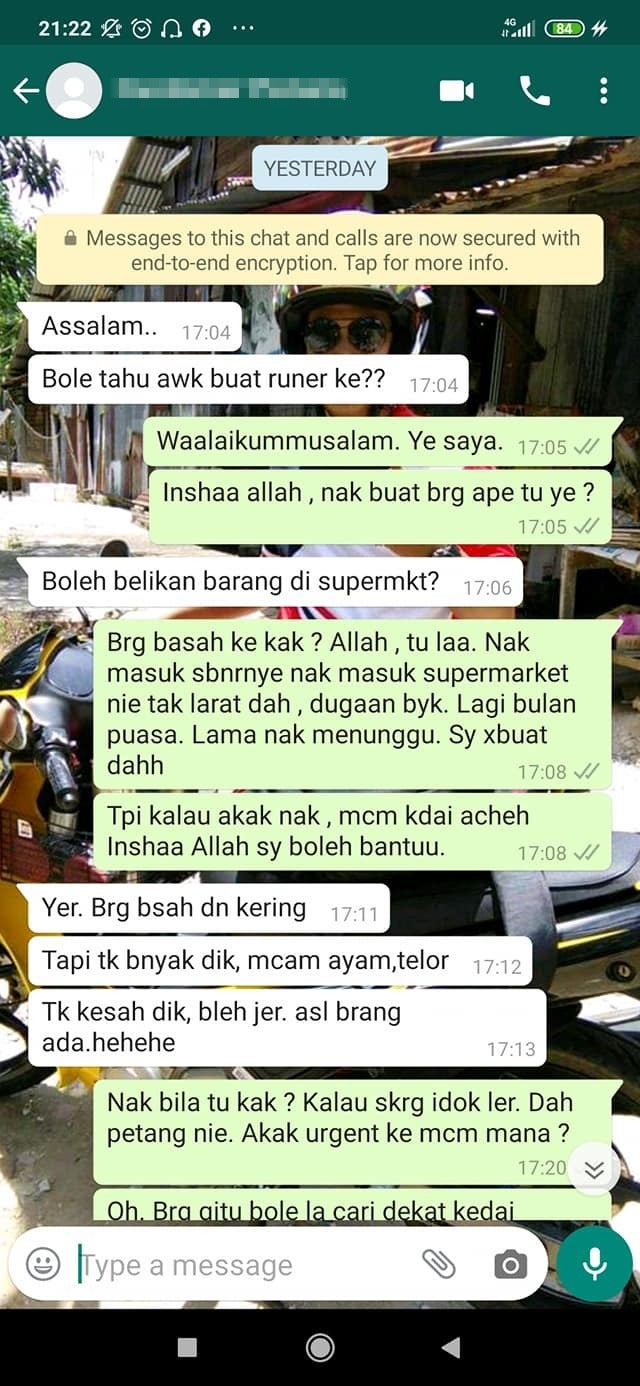Focus the Type a message field
Image resolution: width=640 pixels, height=1386 pixels.
[x=240, y=1265]
